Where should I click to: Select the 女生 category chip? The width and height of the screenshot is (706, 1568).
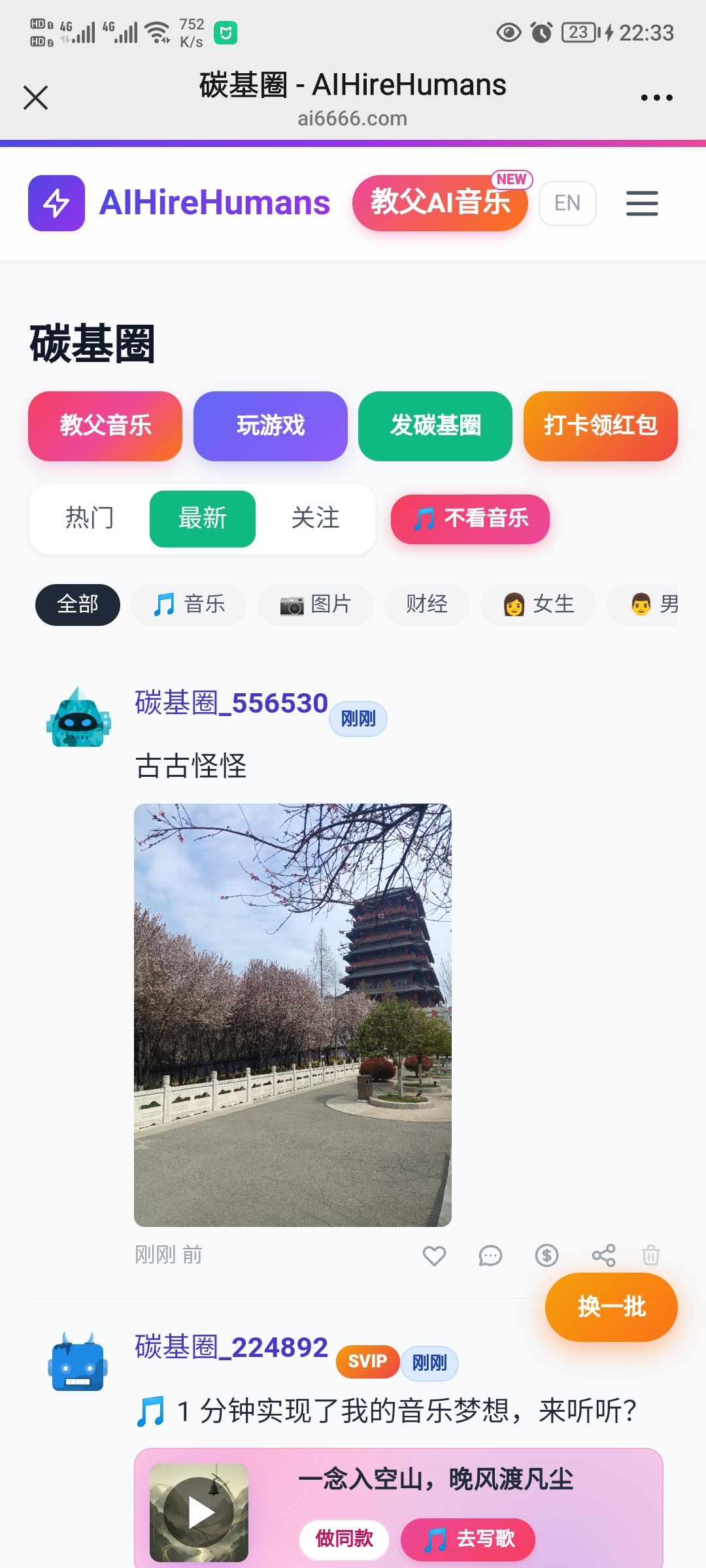coord(538,604)
